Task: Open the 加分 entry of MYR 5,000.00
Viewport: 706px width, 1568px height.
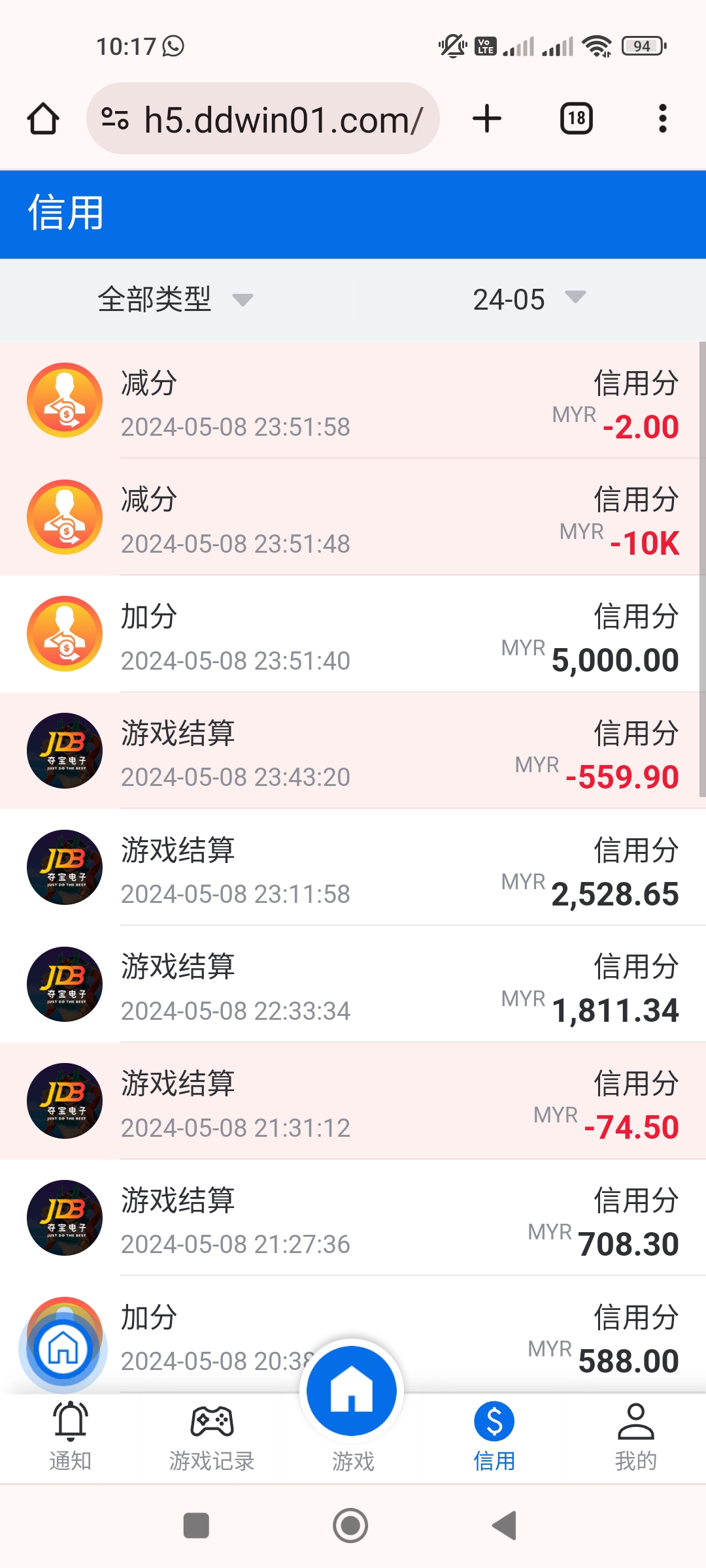Action: pyautogui.click(x=353, y=634)
